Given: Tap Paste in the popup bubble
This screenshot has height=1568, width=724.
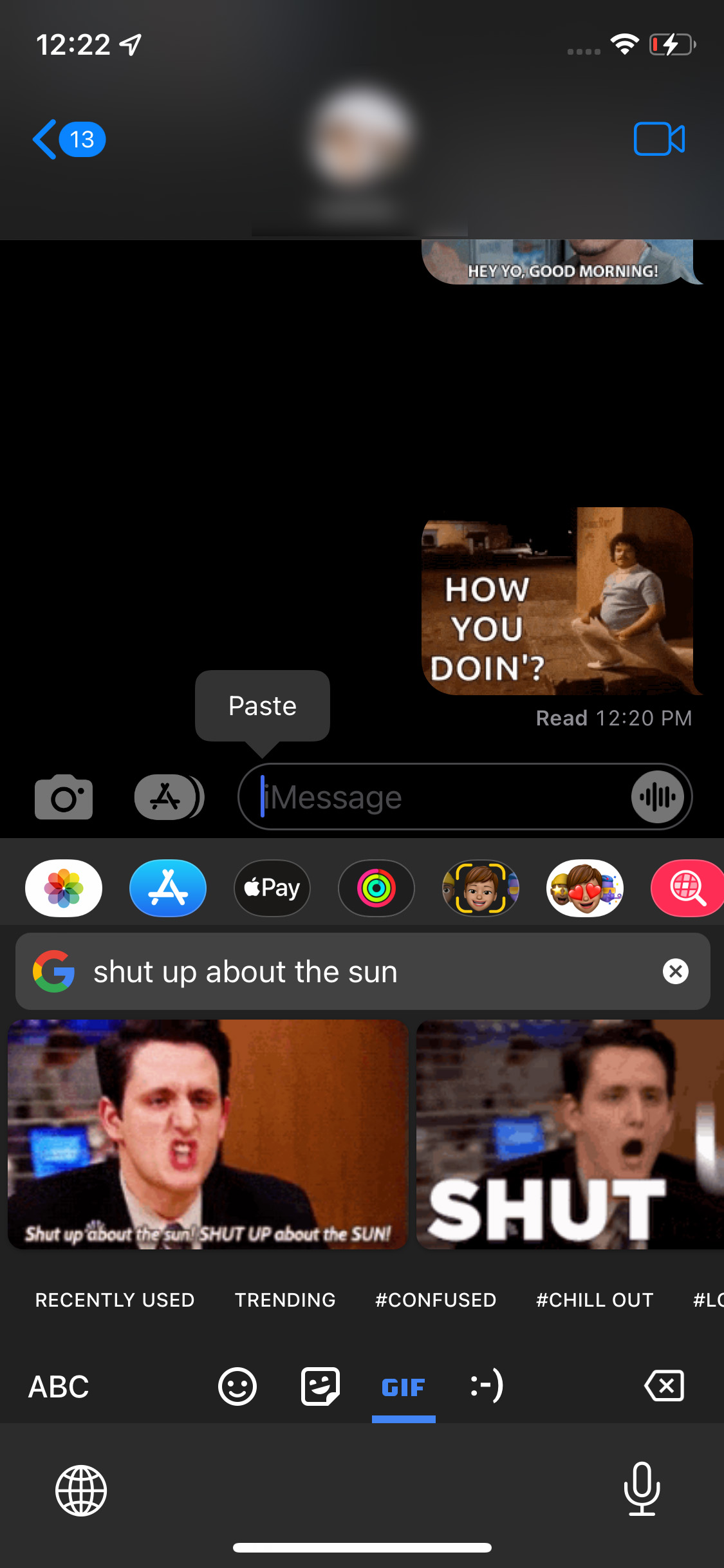Looking at the screenshot, I should pyautogui.click(x=262, y=706).
